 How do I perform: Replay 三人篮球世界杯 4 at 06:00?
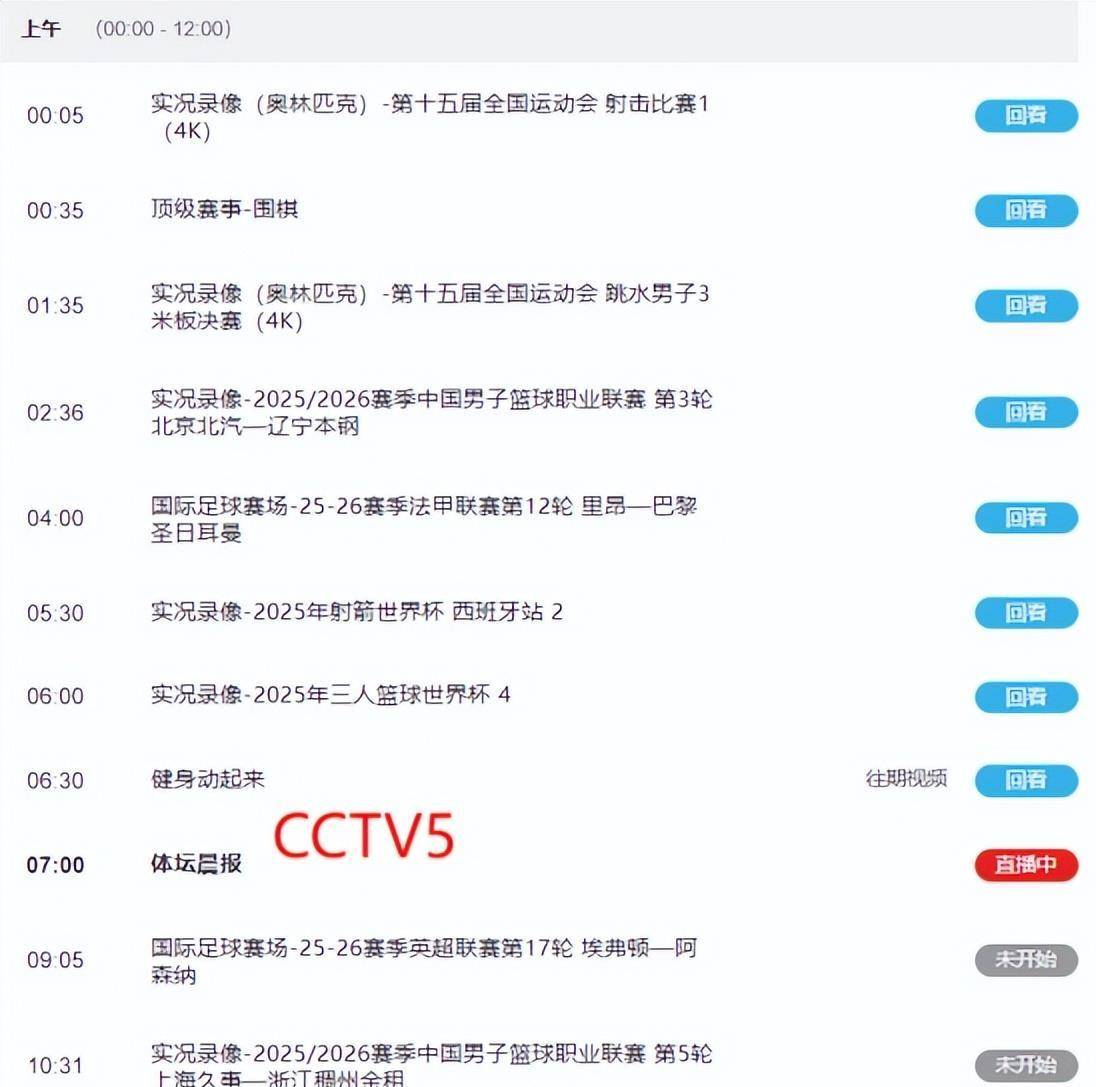(1026, 696)
